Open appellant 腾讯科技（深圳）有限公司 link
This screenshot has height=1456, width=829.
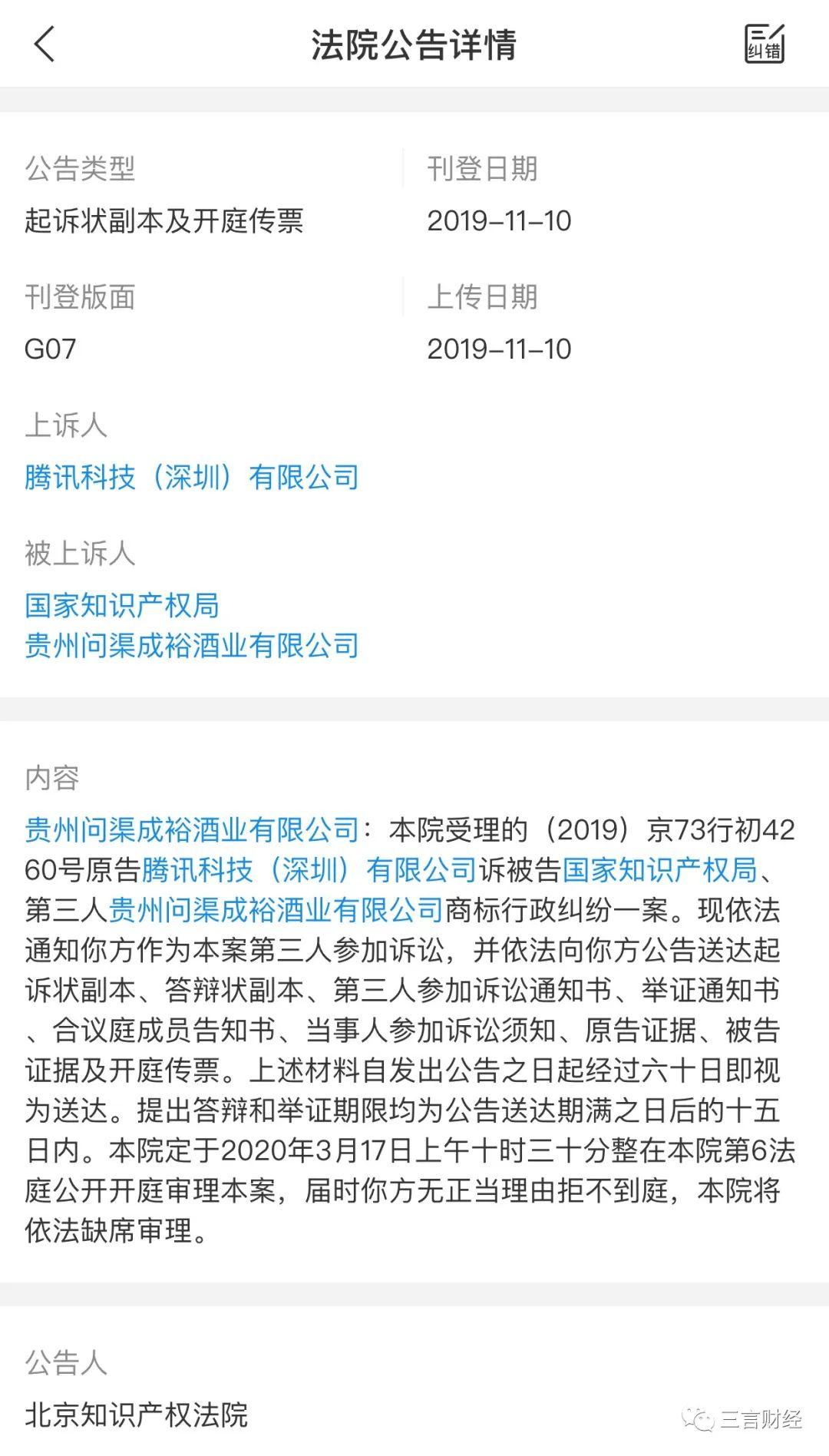[x=192, y=478]
